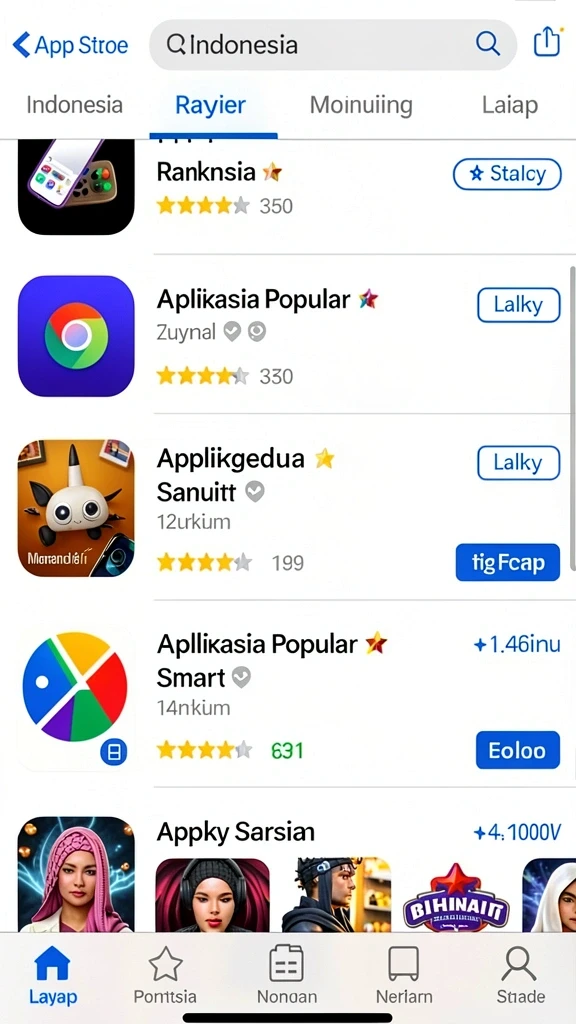
Task: Tap Lalky next to Applikgedua Sanuitt
Action: point(519,463)
